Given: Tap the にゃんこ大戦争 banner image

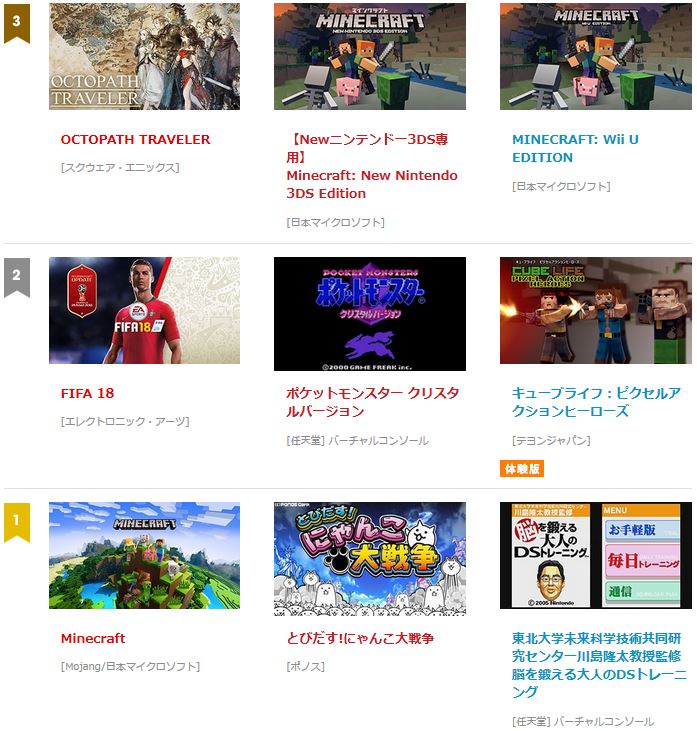Looking at the screenshot, I should [x=369, y=556].
